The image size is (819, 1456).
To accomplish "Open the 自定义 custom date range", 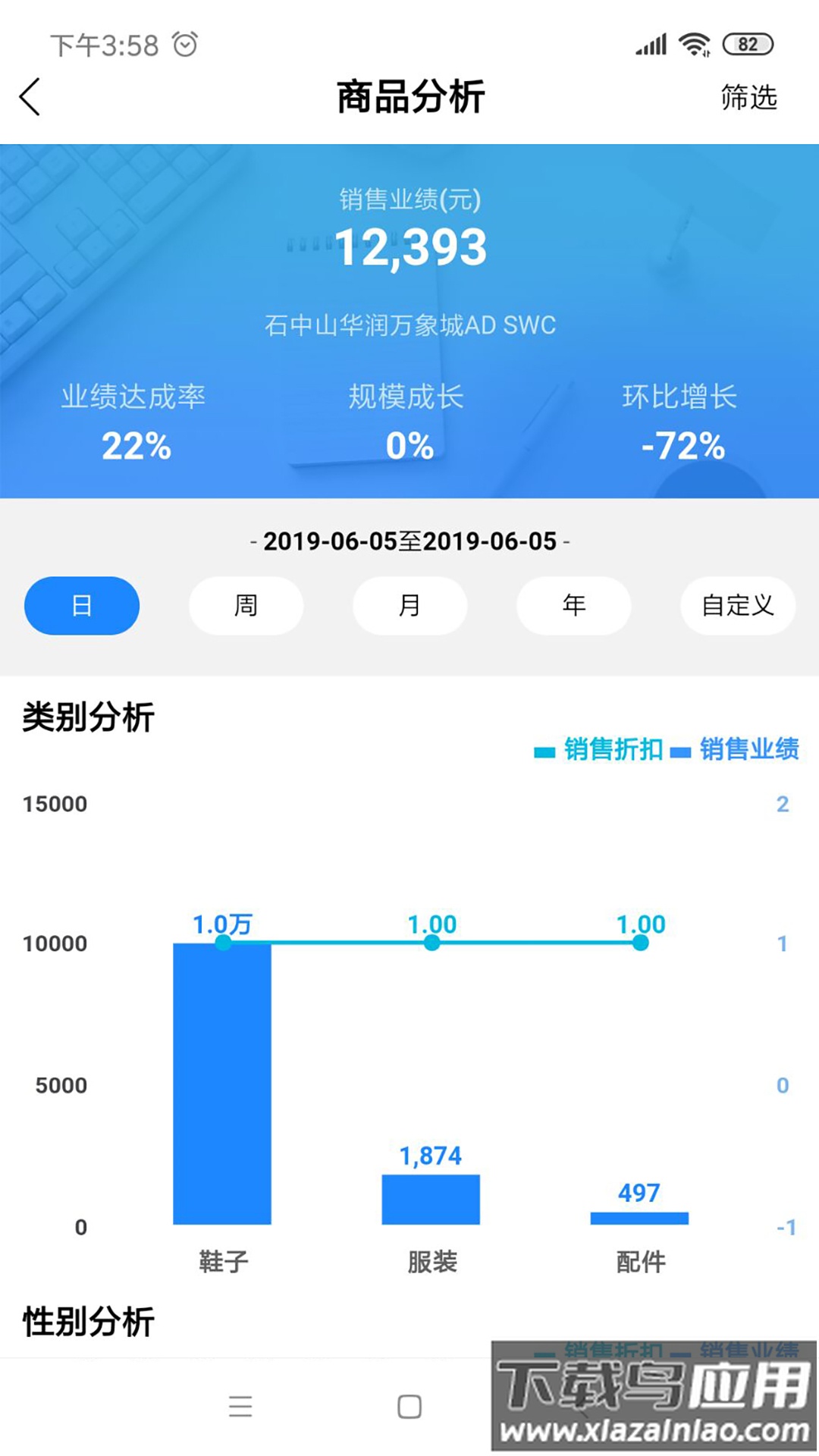I will (737, 605).
